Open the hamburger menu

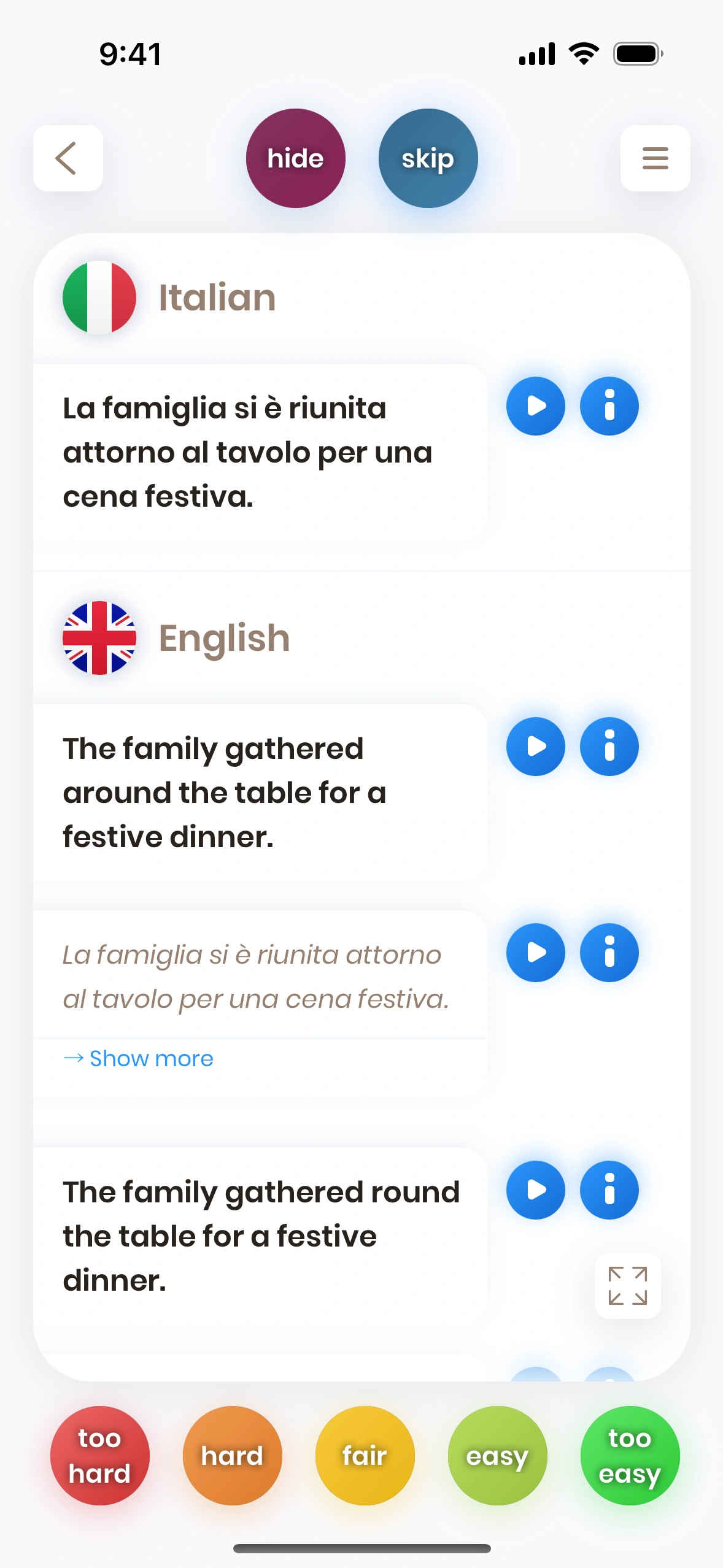655,158
